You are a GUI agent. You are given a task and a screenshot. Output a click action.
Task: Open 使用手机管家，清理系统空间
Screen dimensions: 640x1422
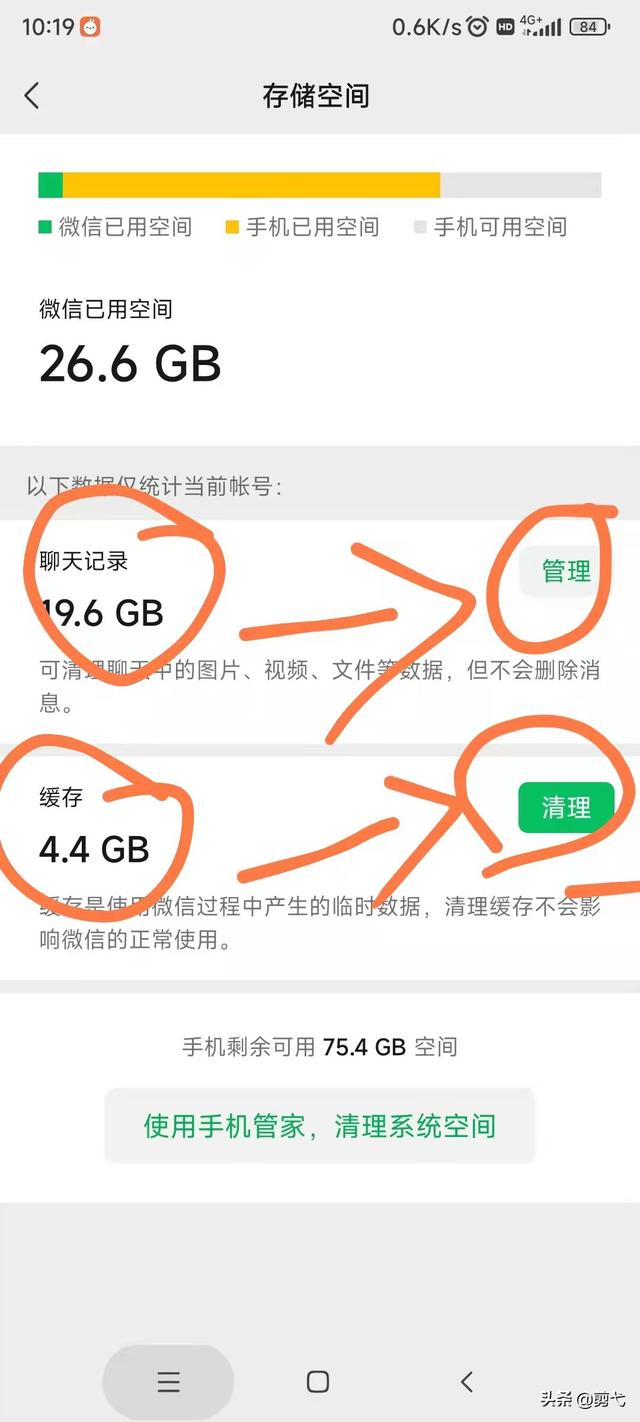point(320,1126)
